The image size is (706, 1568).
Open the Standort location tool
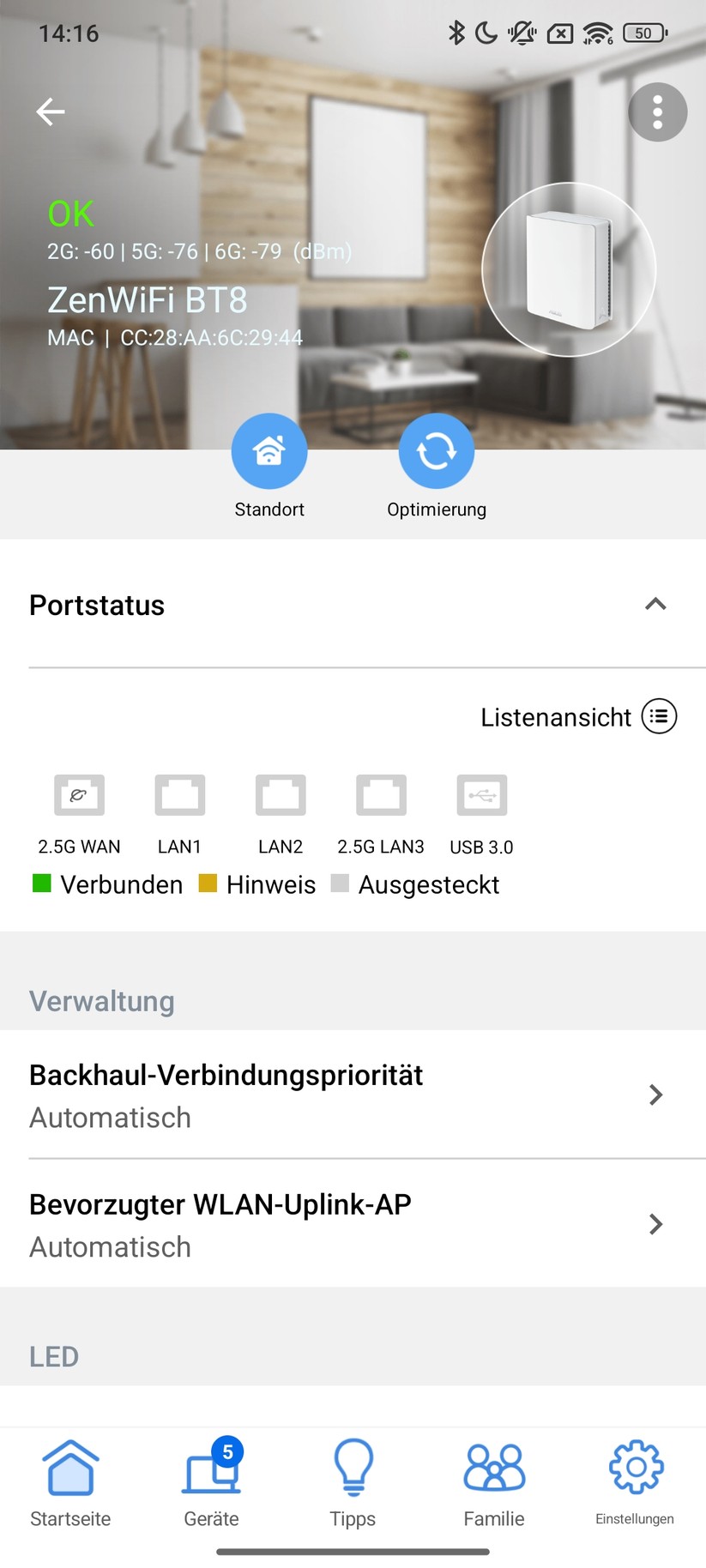point(269,450)
